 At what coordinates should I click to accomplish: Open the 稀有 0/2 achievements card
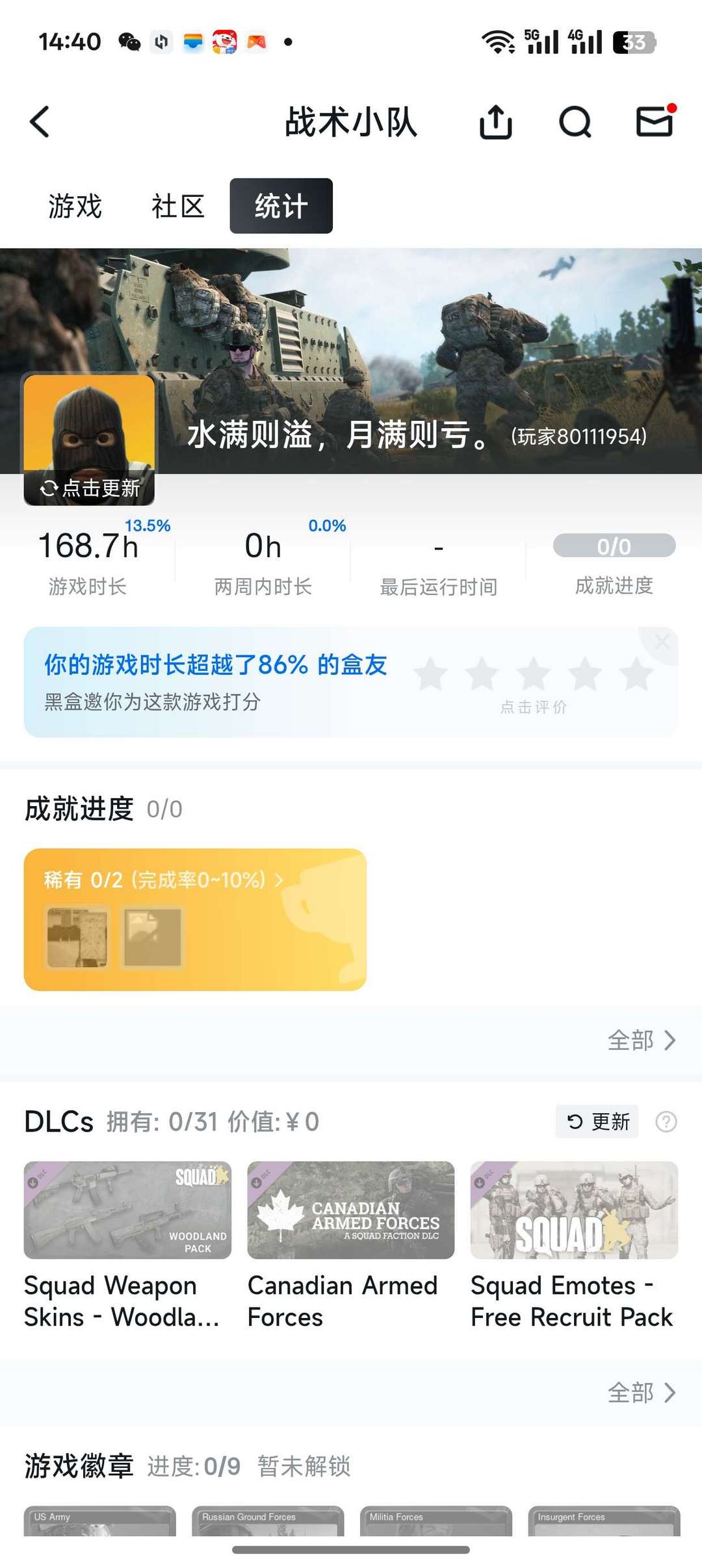(195, 918)
